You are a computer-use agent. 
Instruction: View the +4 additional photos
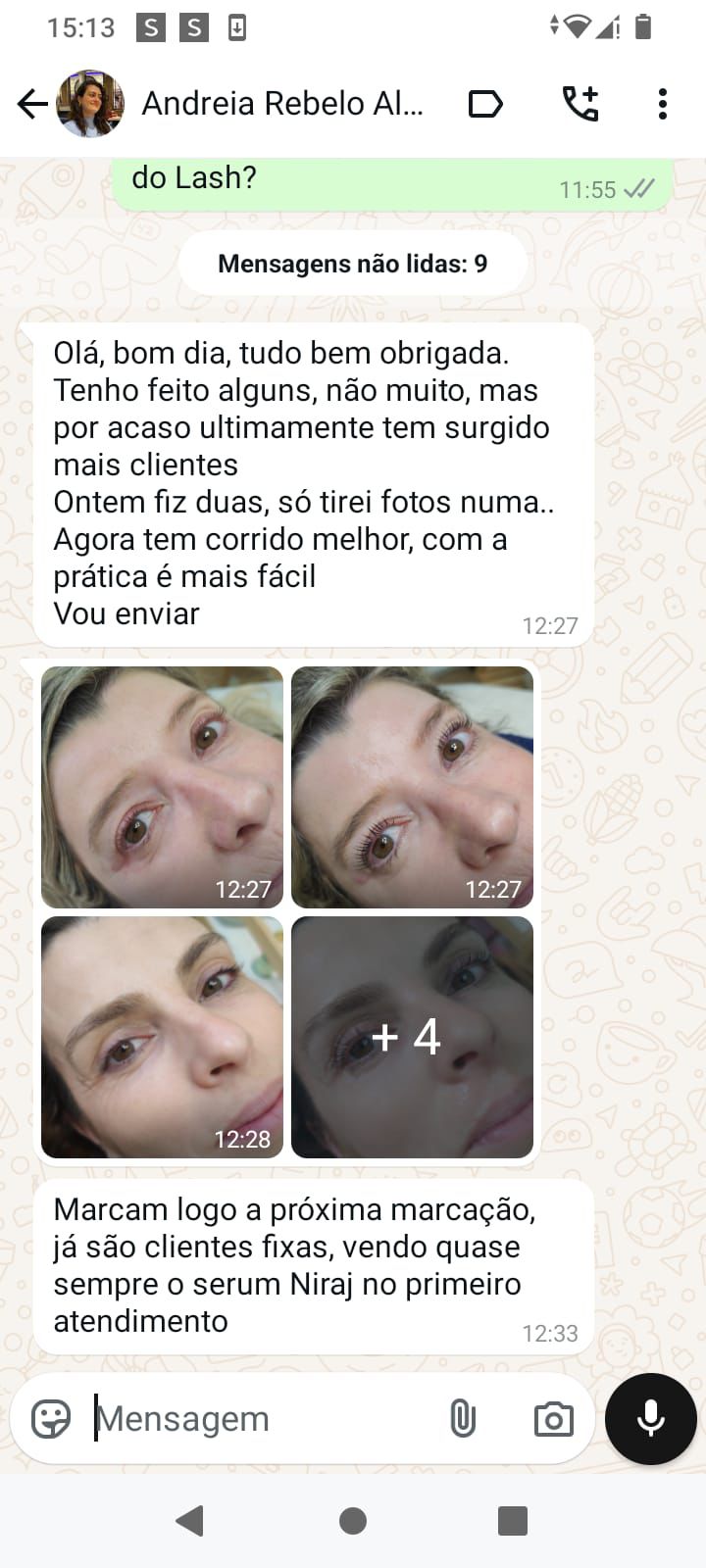(412, 1037)
